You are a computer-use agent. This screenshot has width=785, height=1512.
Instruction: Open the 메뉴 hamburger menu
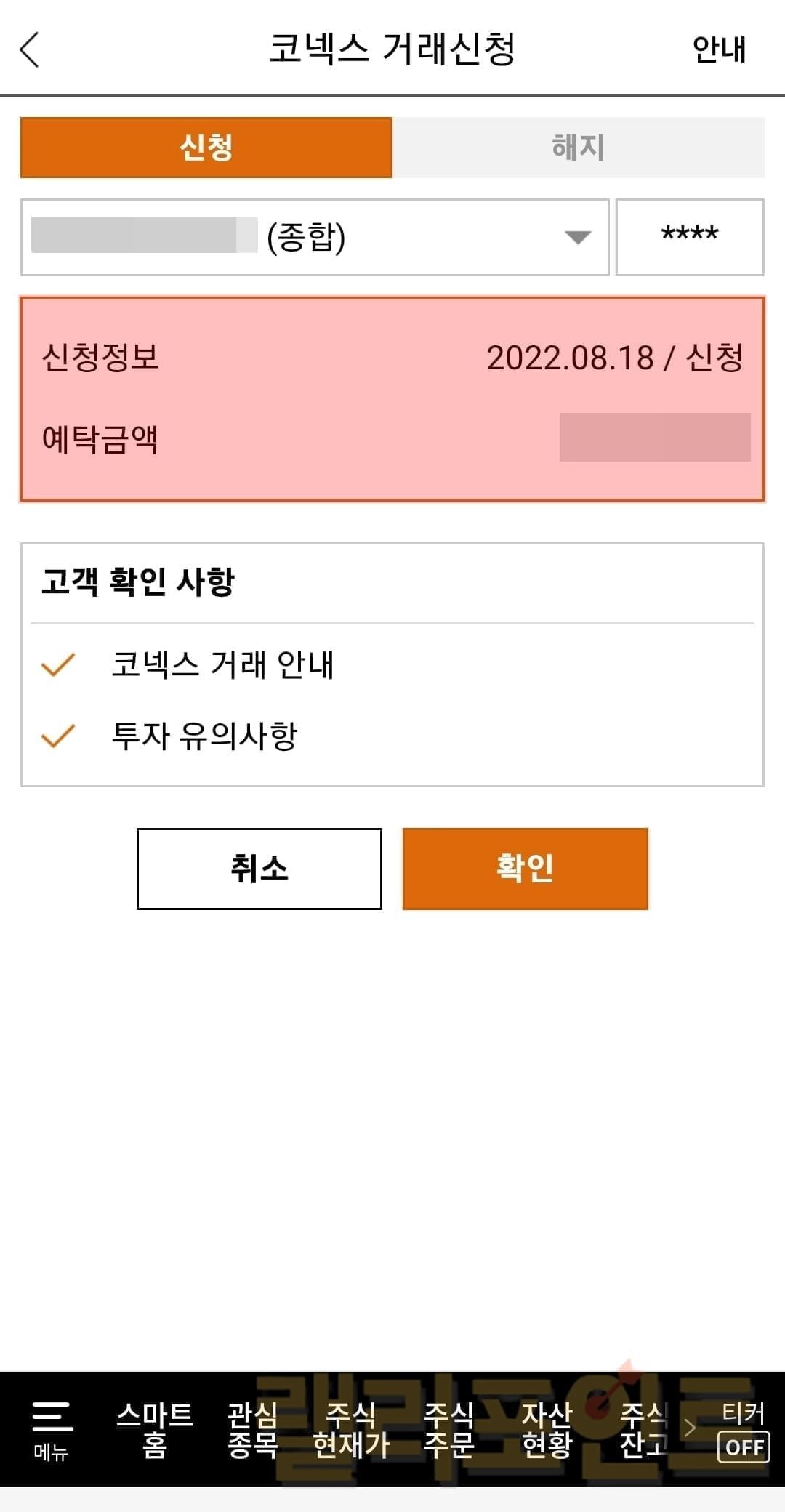[x=51, y=1429]
